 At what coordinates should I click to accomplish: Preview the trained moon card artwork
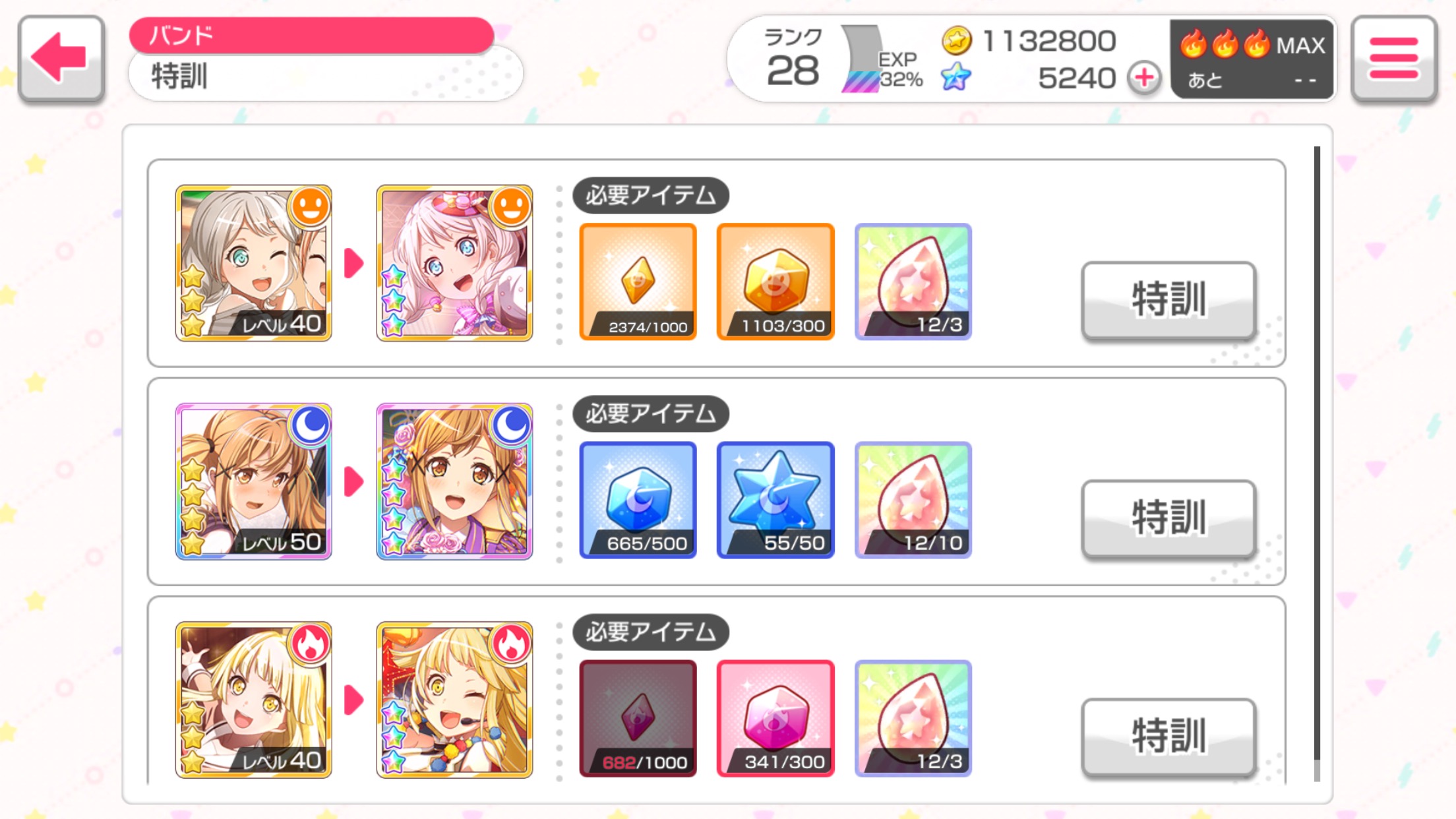tap(454, 481)
